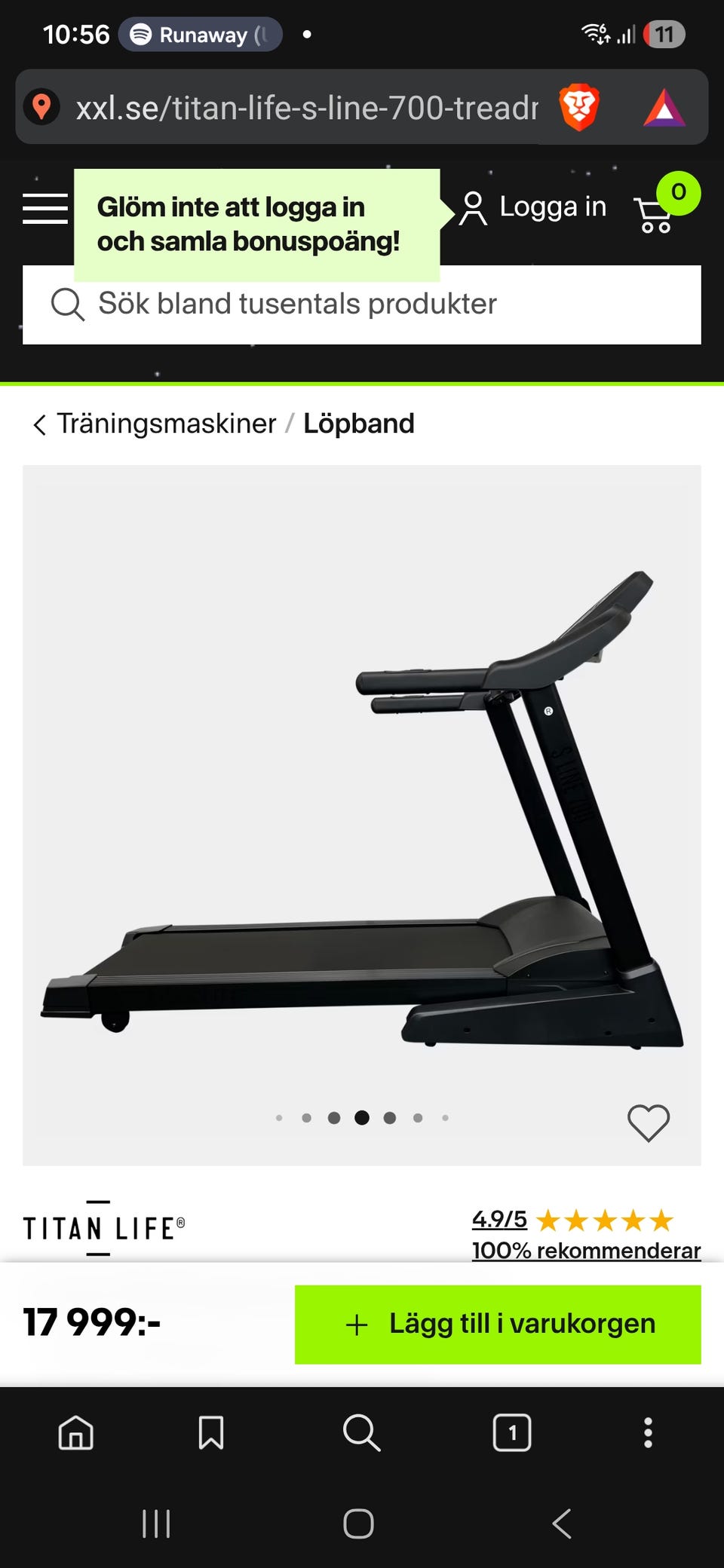The width and height of the screenshot is (724, 1568).
Task: Add treadmill to favorites with heart icon
Action: 649,1123
